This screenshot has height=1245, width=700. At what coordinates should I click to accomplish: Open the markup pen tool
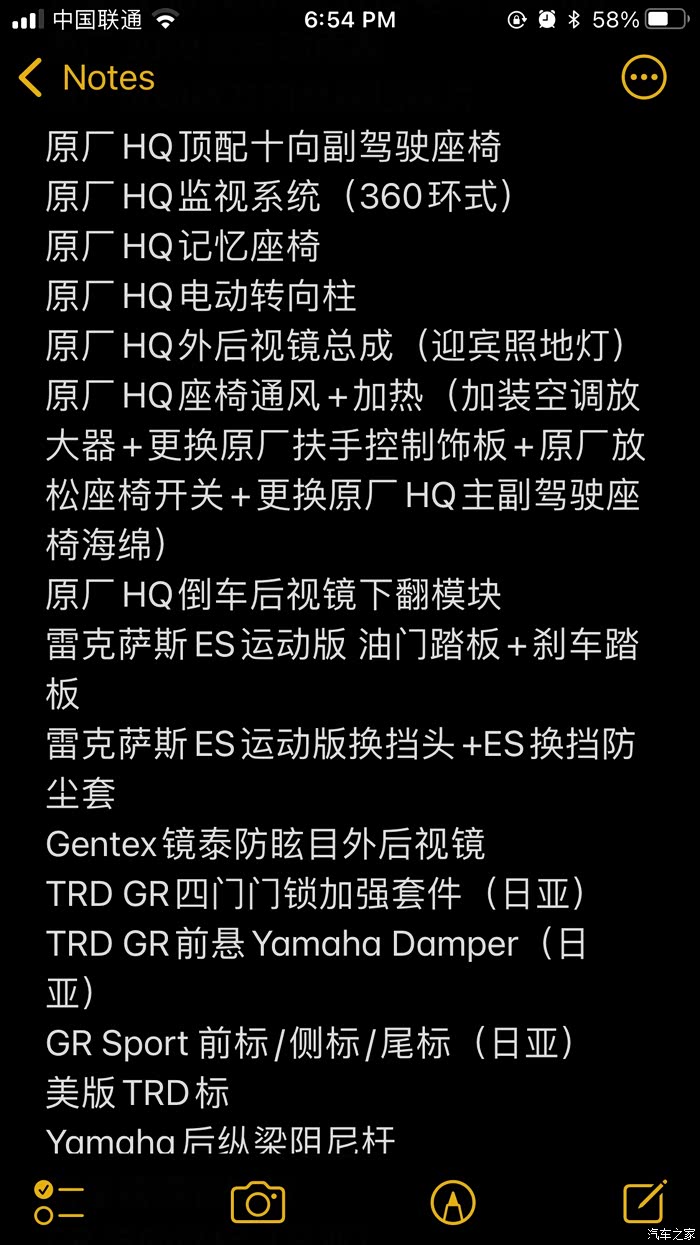453,1202
